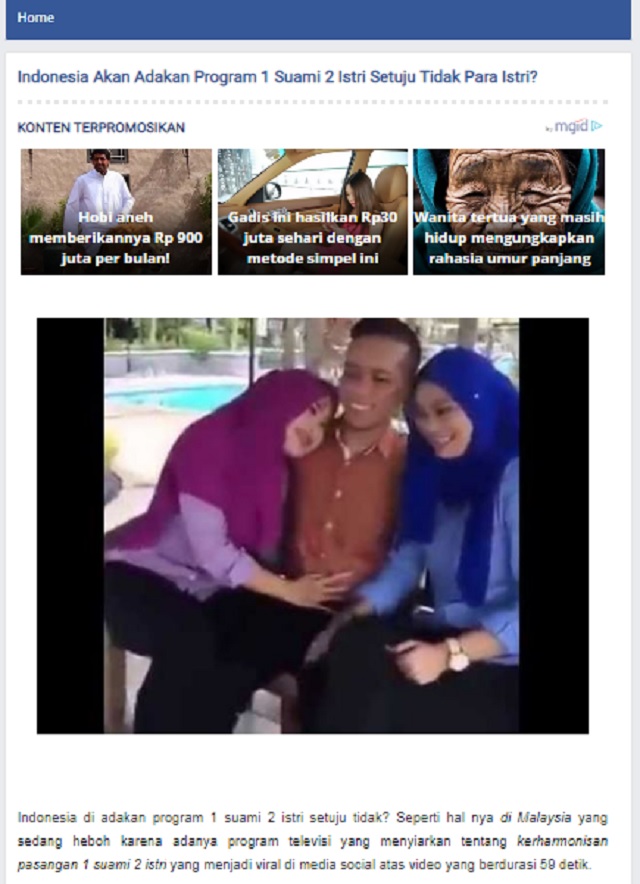
Task: Go to the Home link
Action: coord(35,18)
